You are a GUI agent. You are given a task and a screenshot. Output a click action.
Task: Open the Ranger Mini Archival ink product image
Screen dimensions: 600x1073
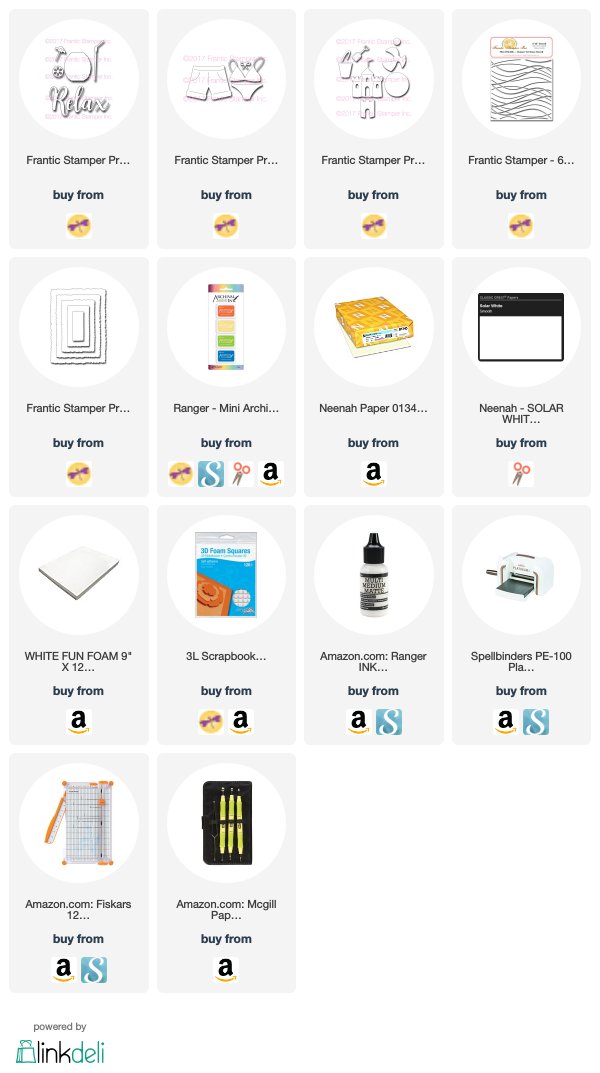click(226, 327)
